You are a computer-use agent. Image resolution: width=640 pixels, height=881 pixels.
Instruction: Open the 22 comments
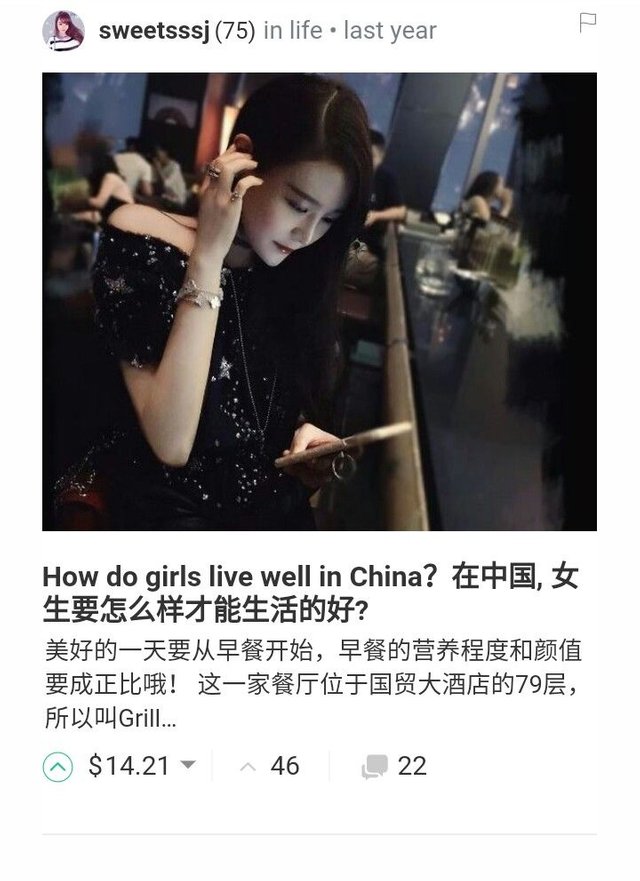[x=411, y=766]
